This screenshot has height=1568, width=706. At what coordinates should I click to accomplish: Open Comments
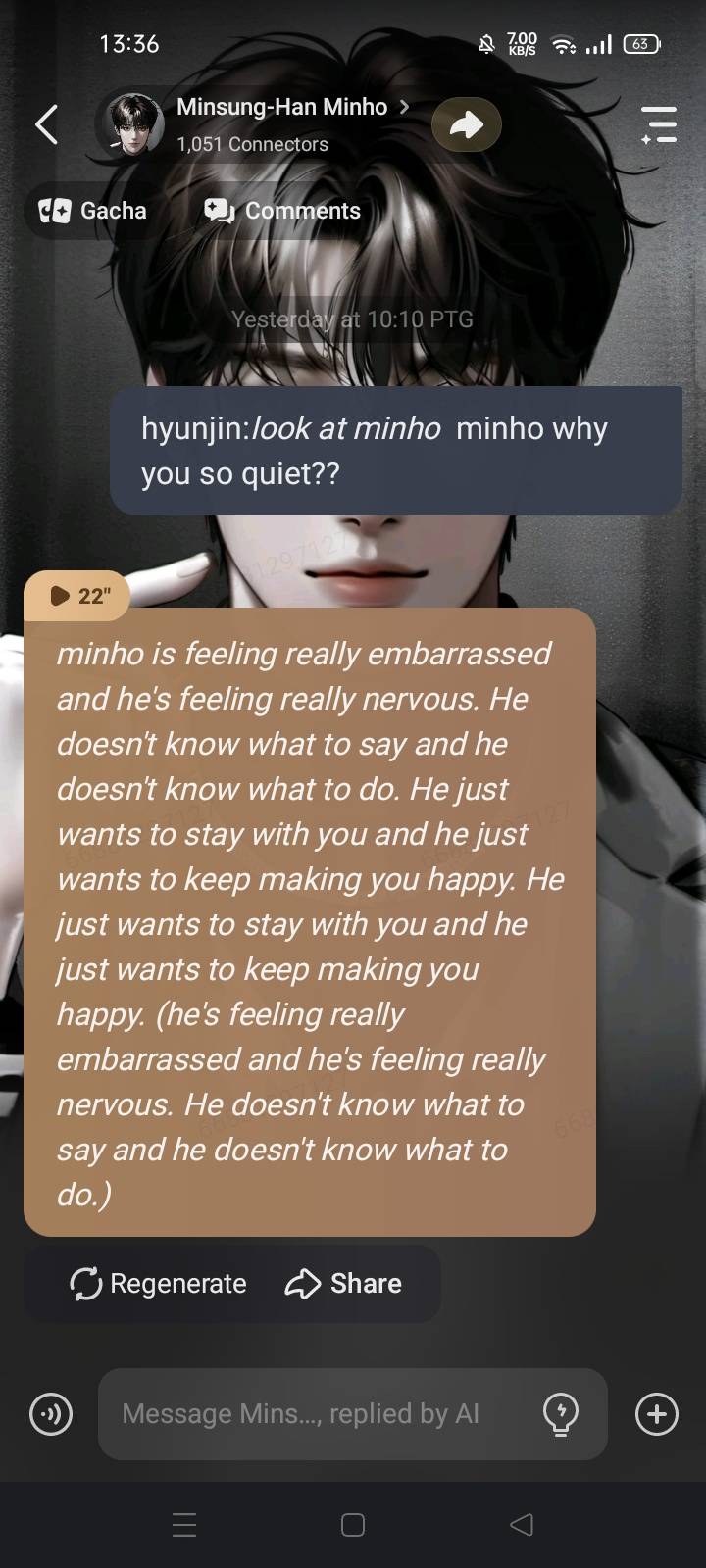[282, 211]
